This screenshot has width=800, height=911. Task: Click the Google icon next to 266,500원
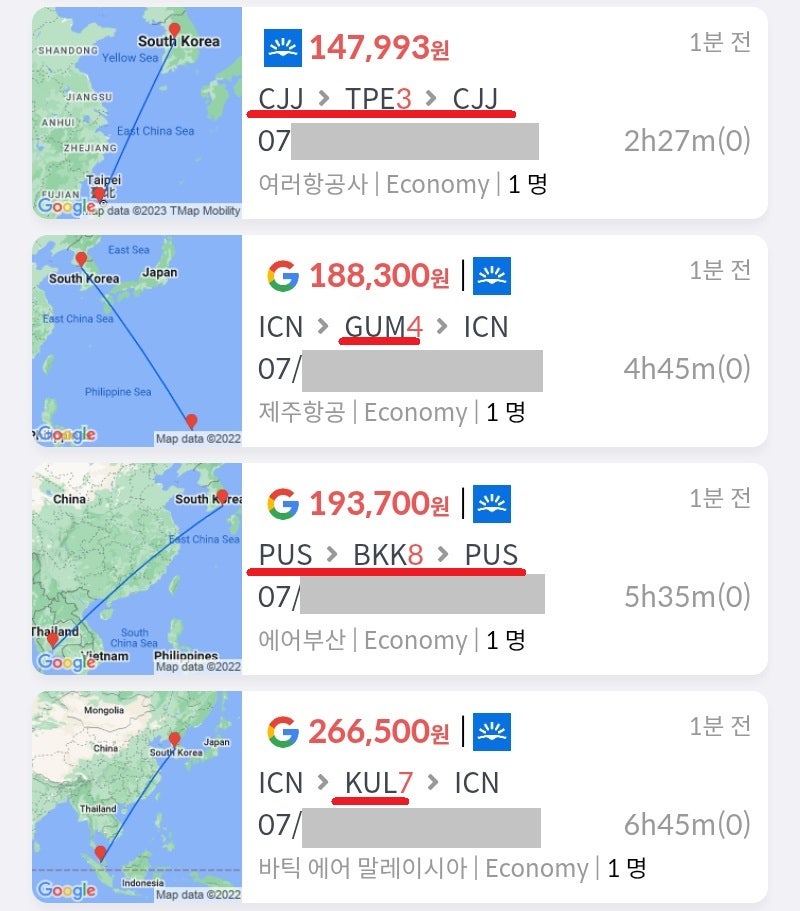tap(280, 731)
